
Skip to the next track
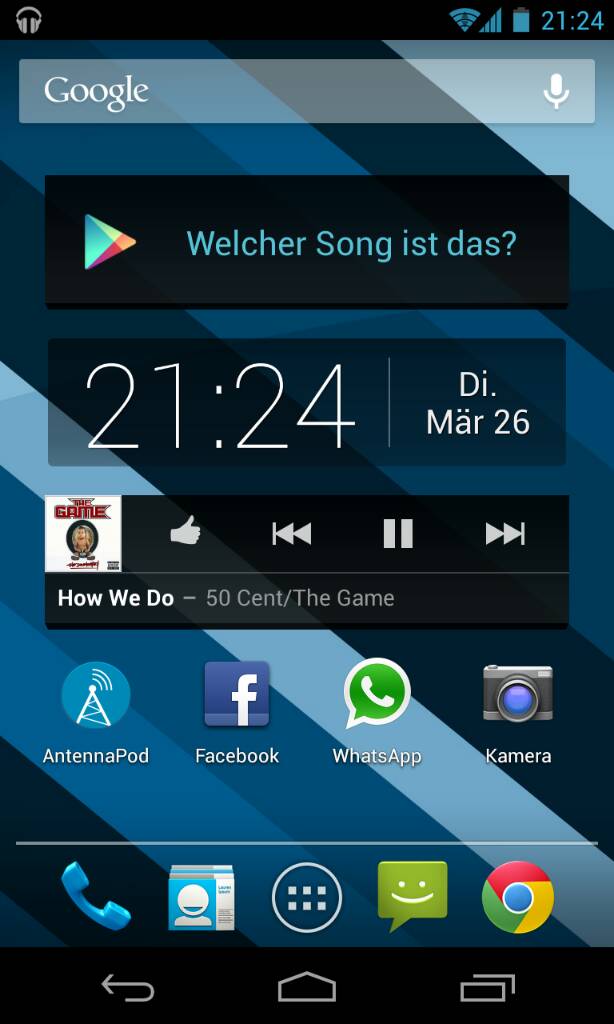point(505,534)
